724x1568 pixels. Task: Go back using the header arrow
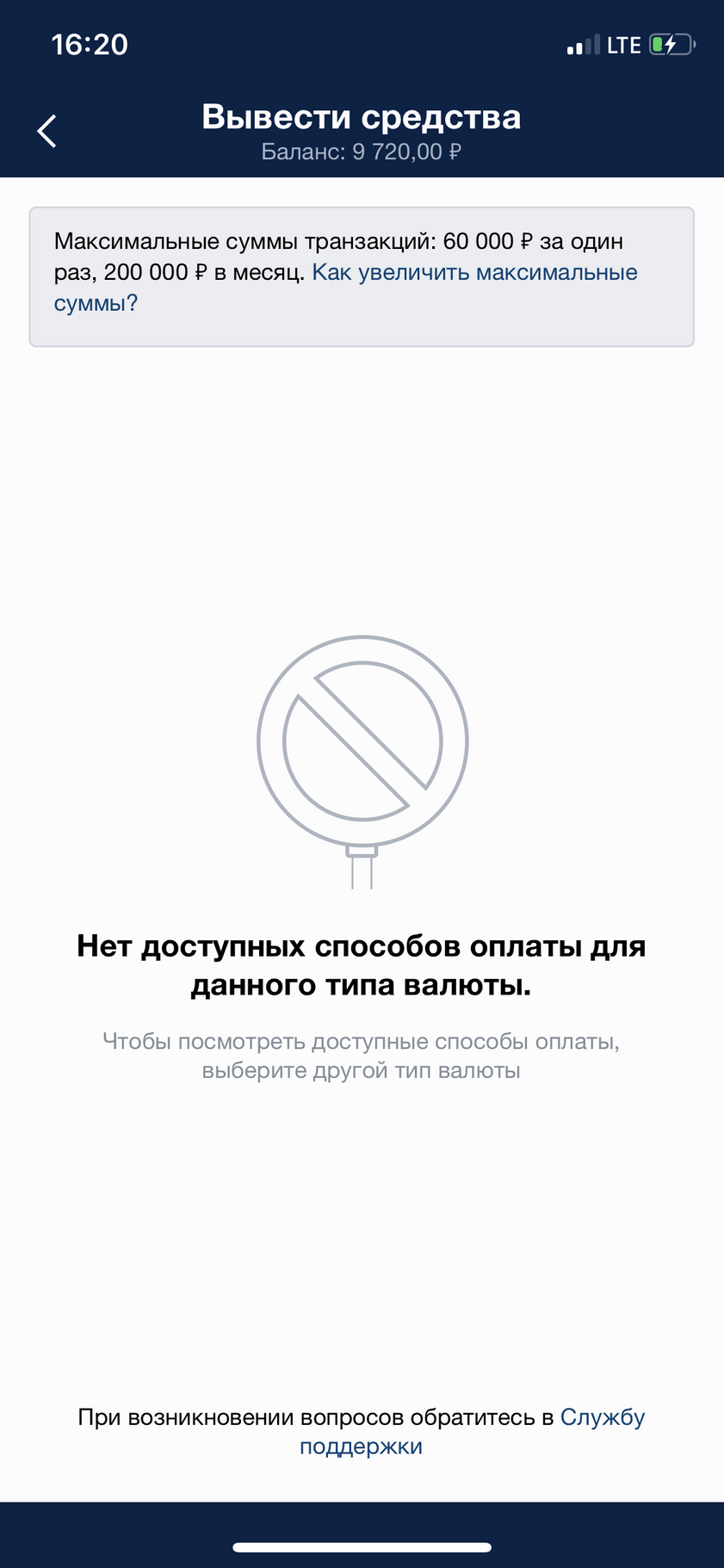47,131
